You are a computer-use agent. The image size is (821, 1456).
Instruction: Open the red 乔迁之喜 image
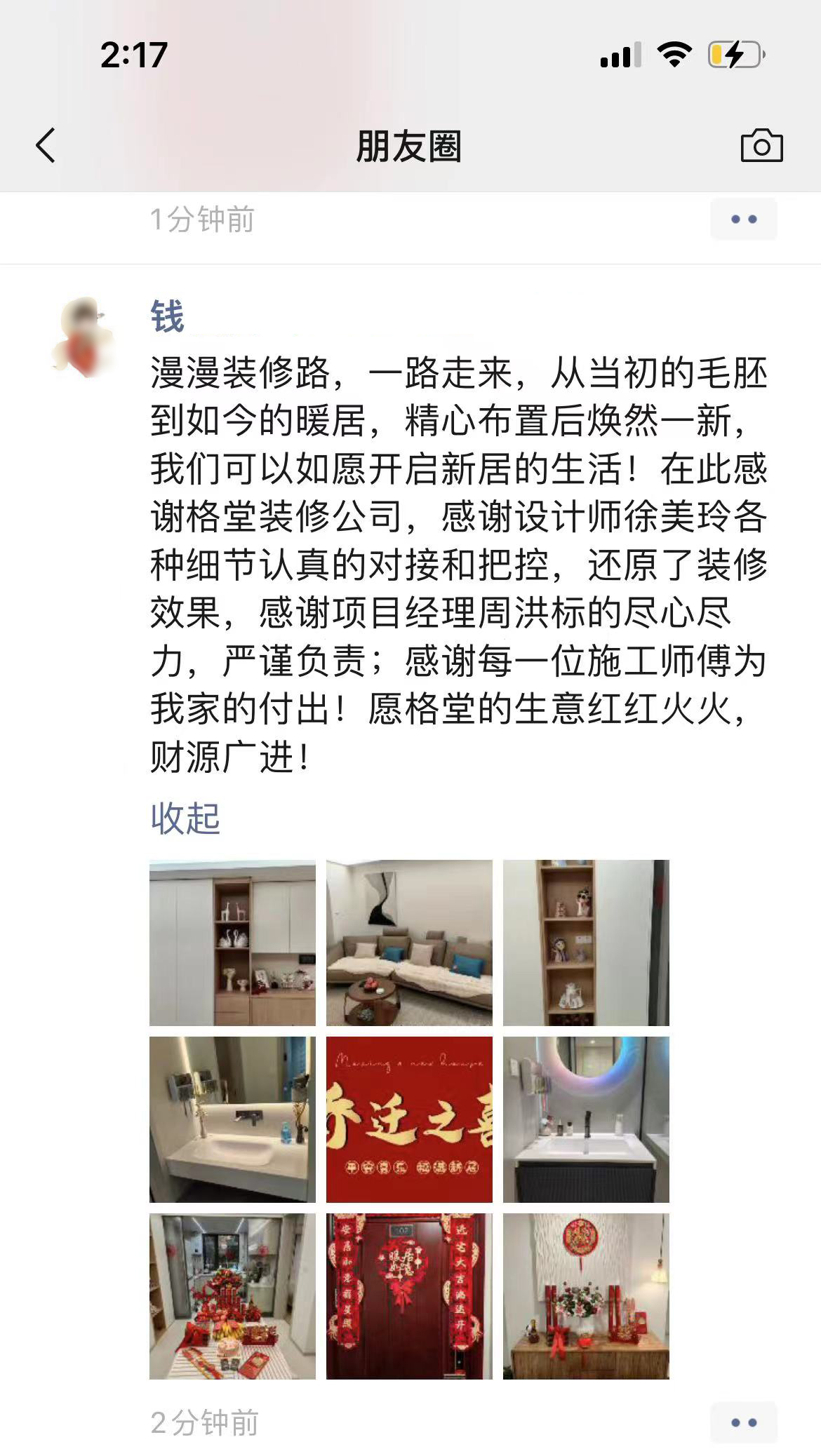[x=409, y=1119]
